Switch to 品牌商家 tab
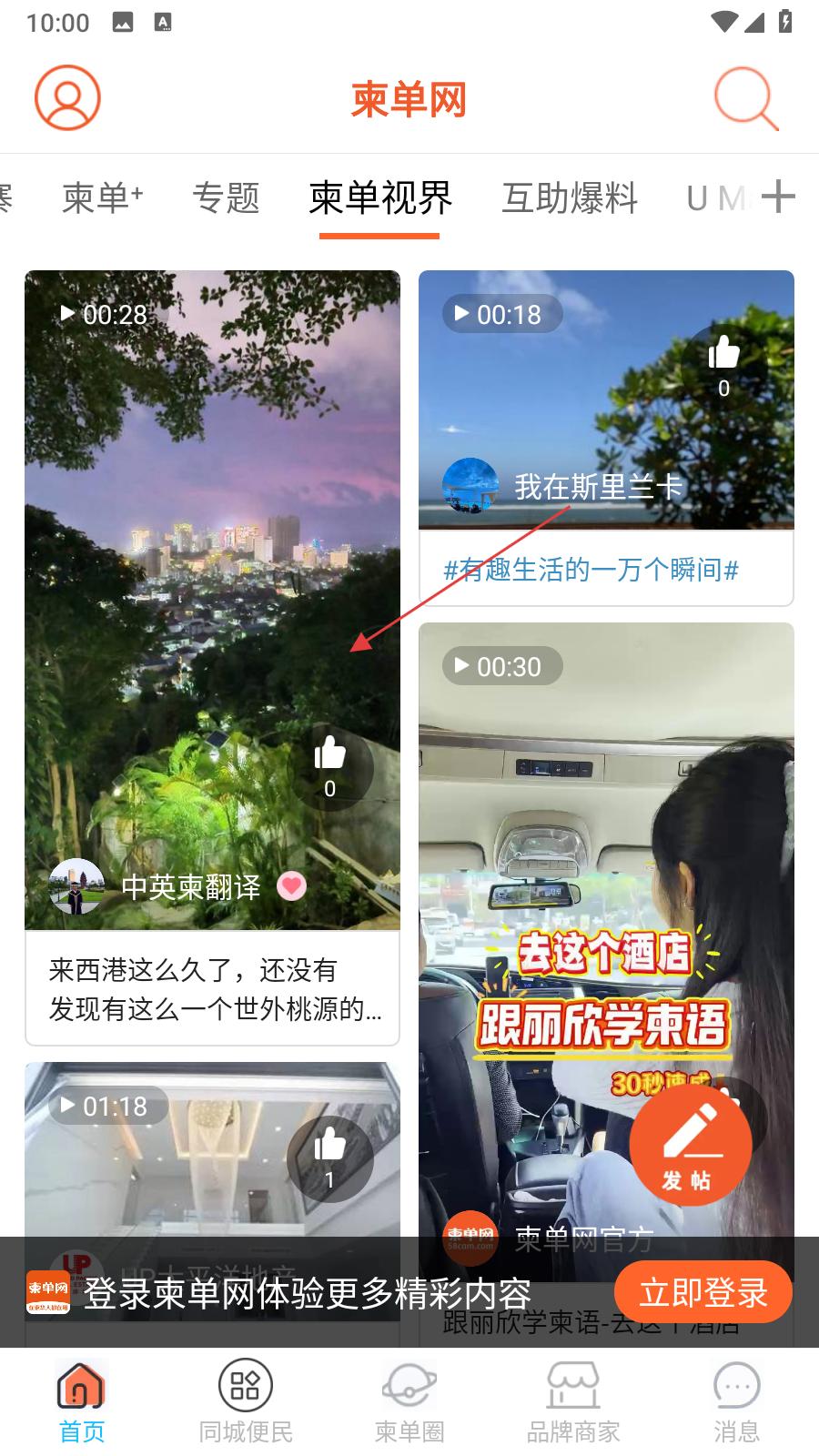Viewport: 819px width, 1456px height. (573, 1402)
